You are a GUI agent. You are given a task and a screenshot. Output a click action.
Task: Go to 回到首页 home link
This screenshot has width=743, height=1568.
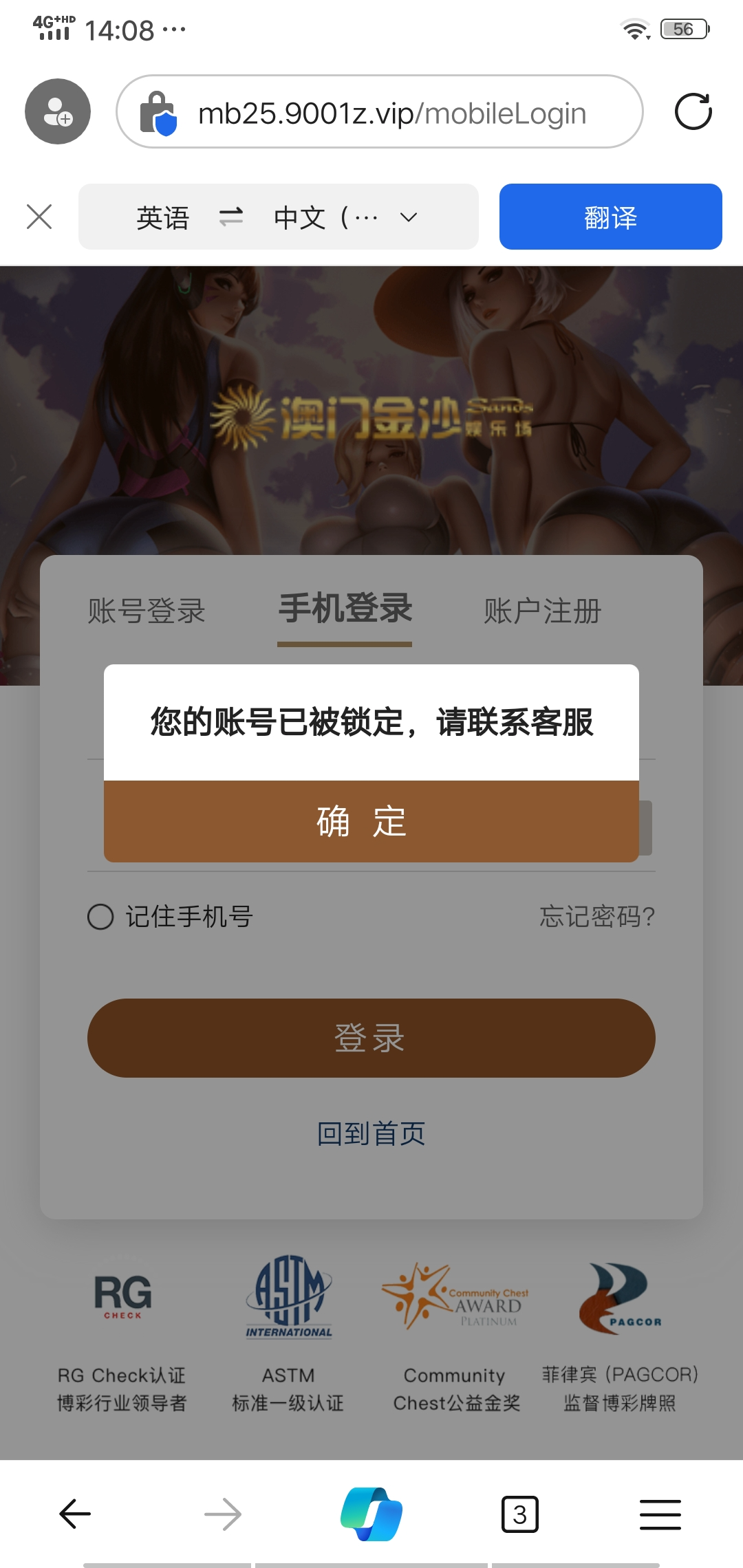(x=371, y=1133)
